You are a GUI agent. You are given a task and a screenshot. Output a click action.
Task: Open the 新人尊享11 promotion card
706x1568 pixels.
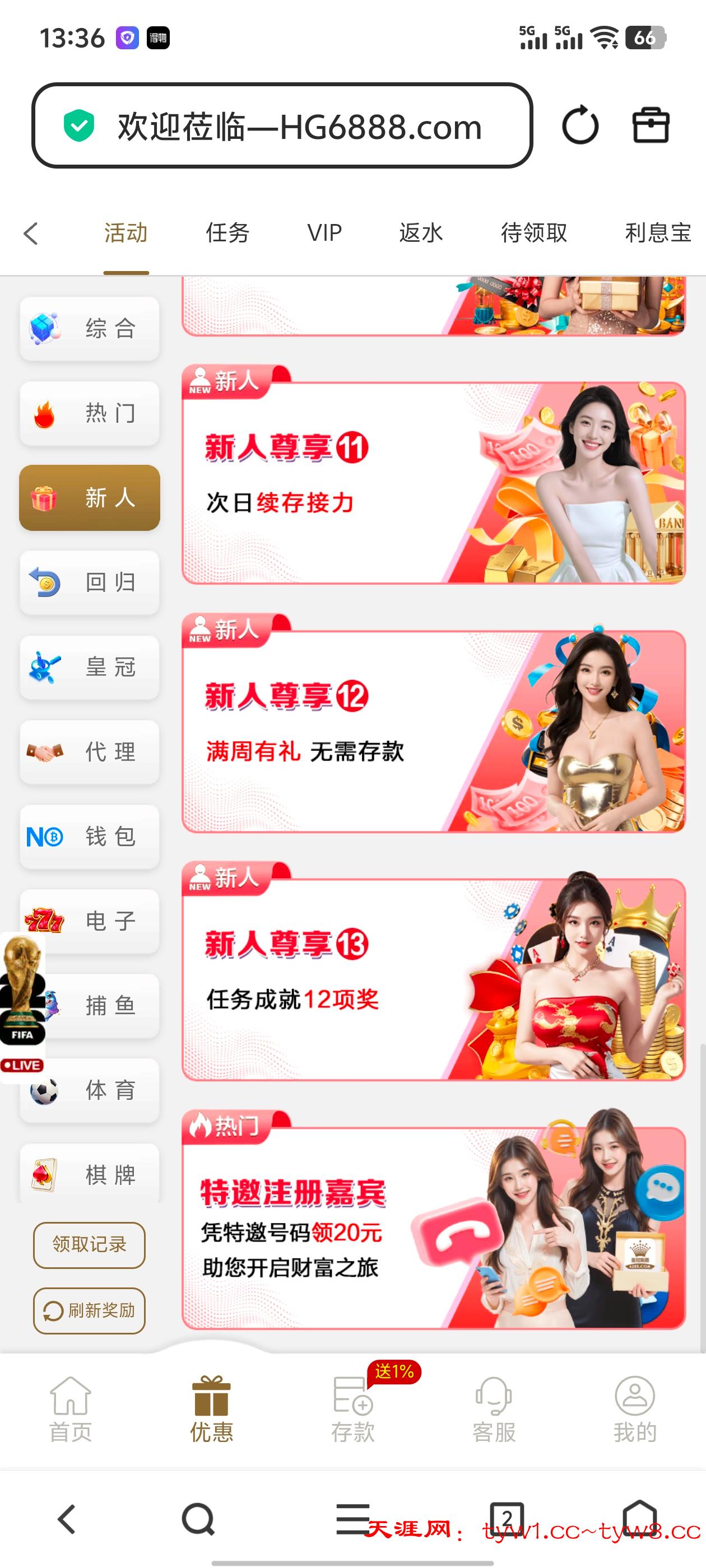(x=433, y=481)
